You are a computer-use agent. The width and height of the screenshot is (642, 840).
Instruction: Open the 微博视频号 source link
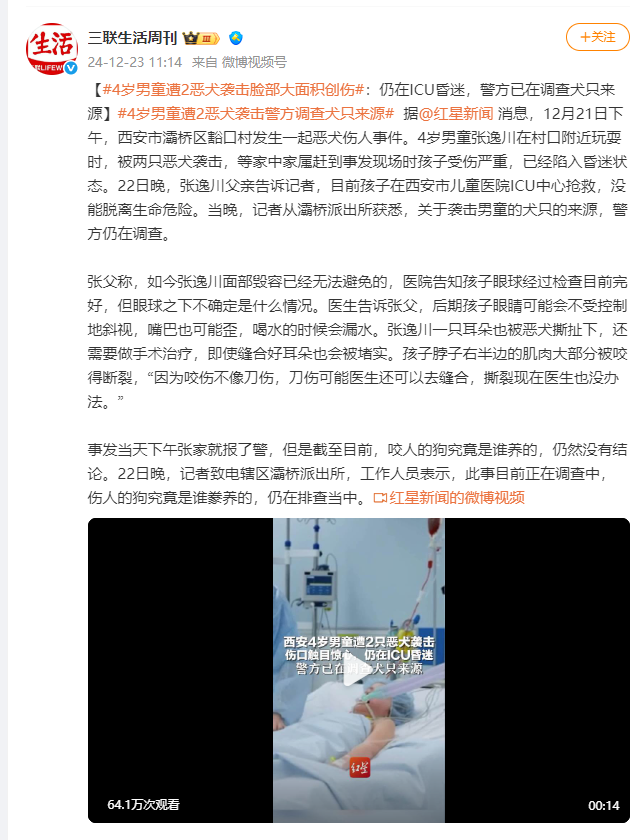coord(254,61)
